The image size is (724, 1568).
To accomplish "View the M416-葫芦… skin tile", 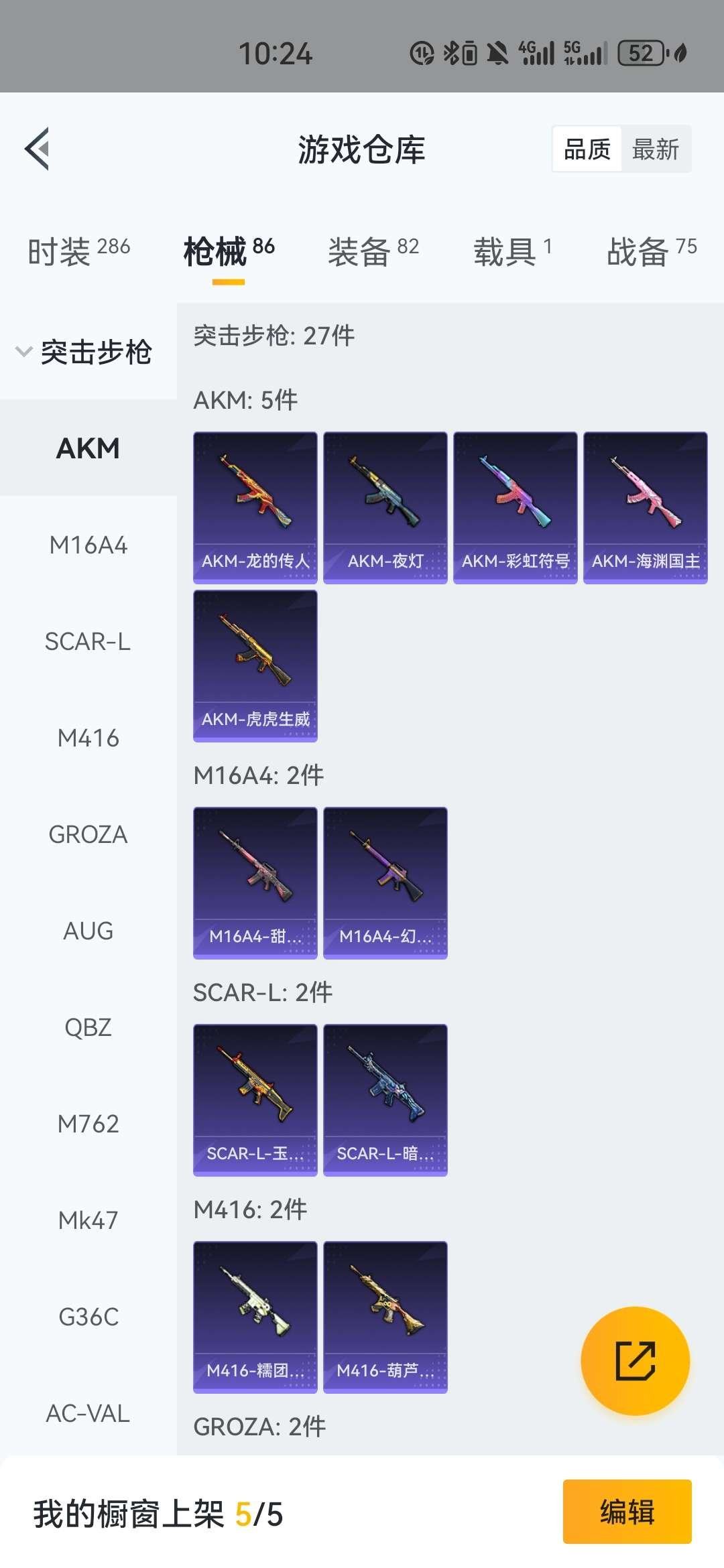I will [385, 1317].
